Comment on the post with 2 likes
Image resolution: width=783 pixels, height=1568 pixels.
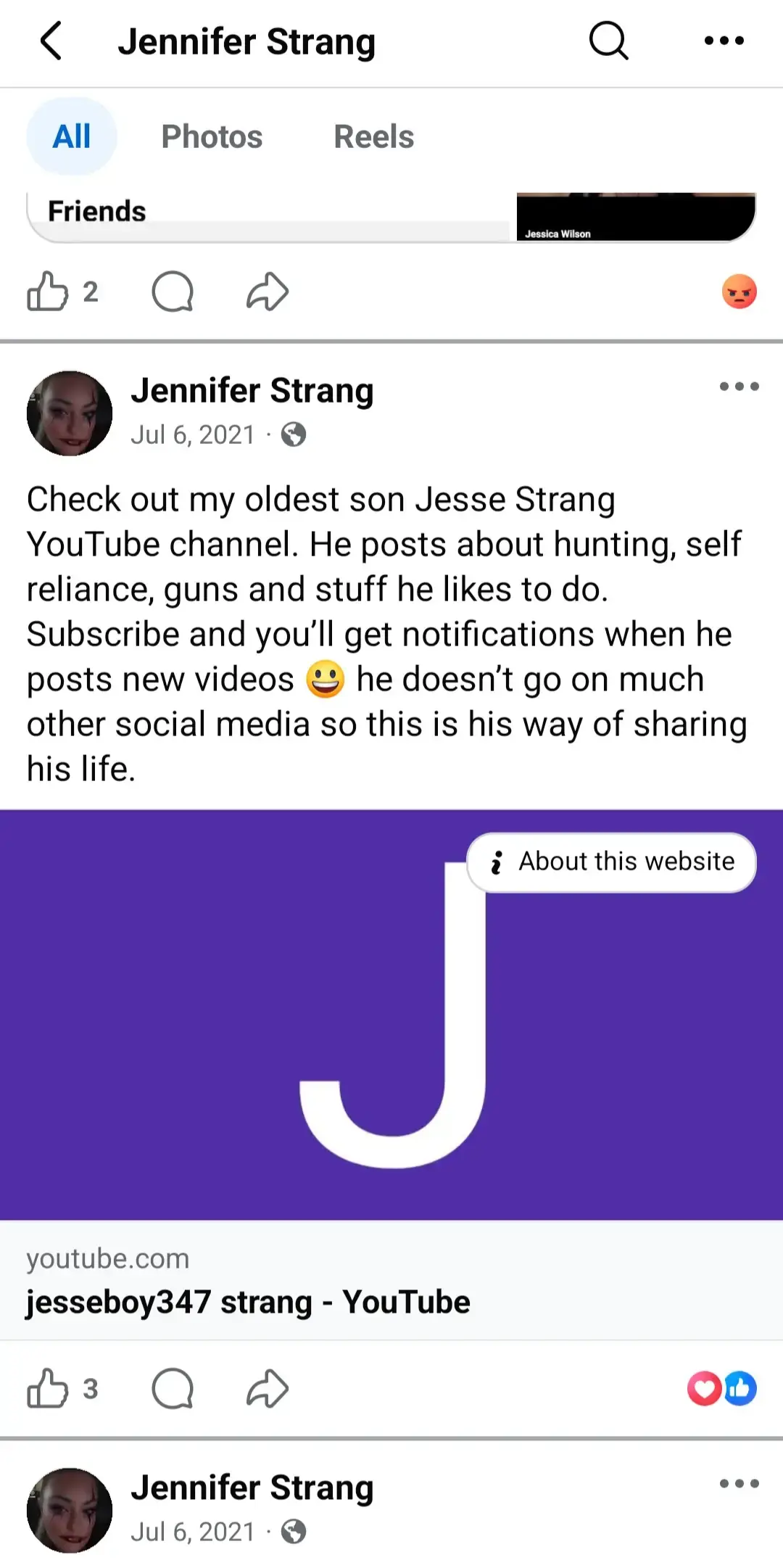(x=173, y=292)
